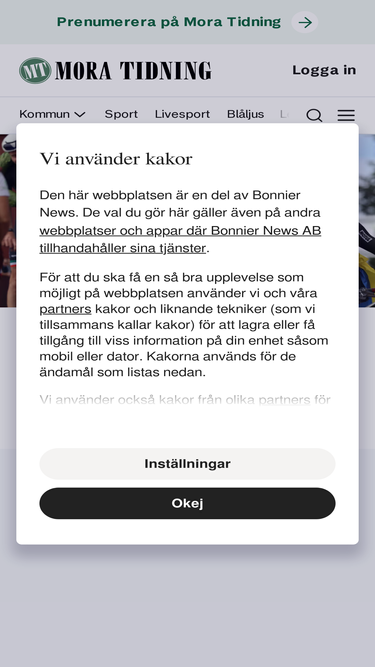
Task: Go to the Sport section
Action: [121, 114]
